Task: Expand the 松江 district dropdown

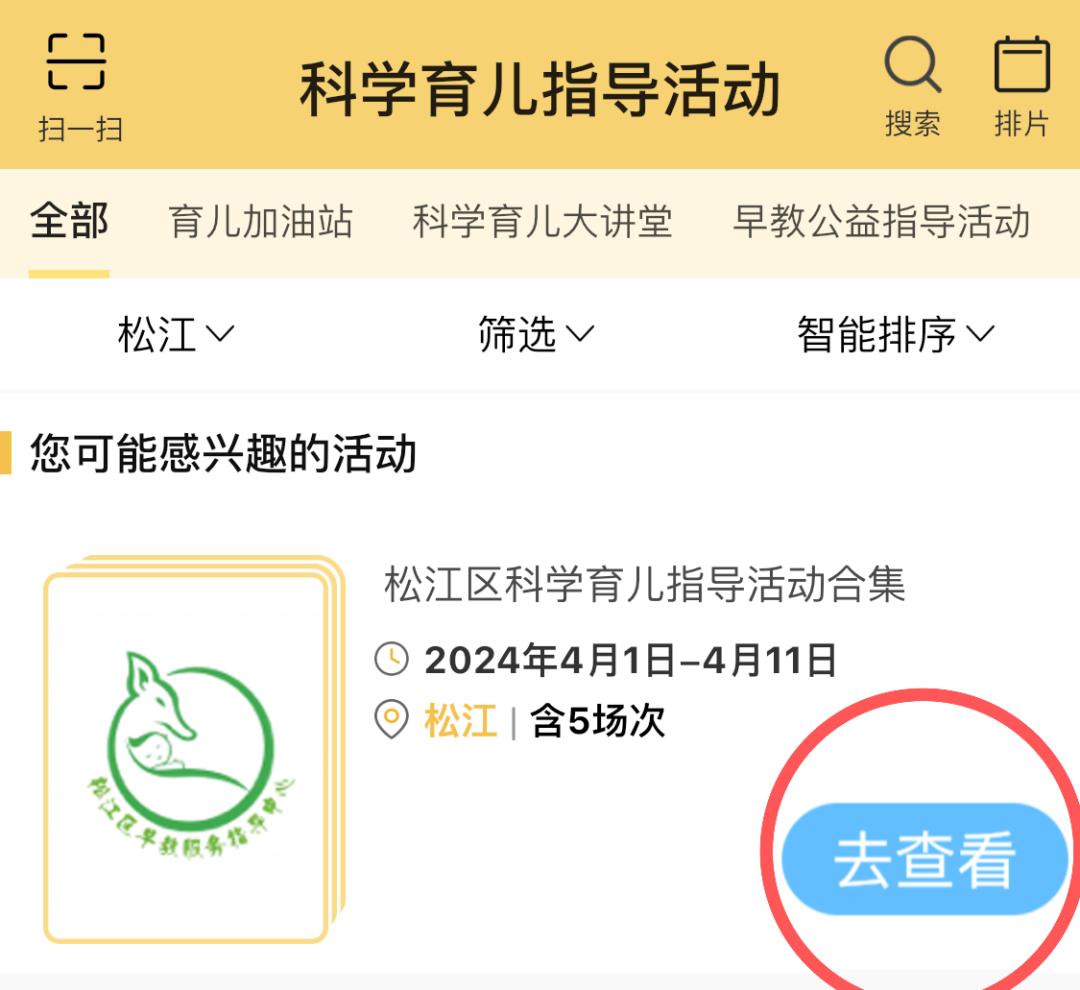Action: pyautogui.click(x=176, y=335)
